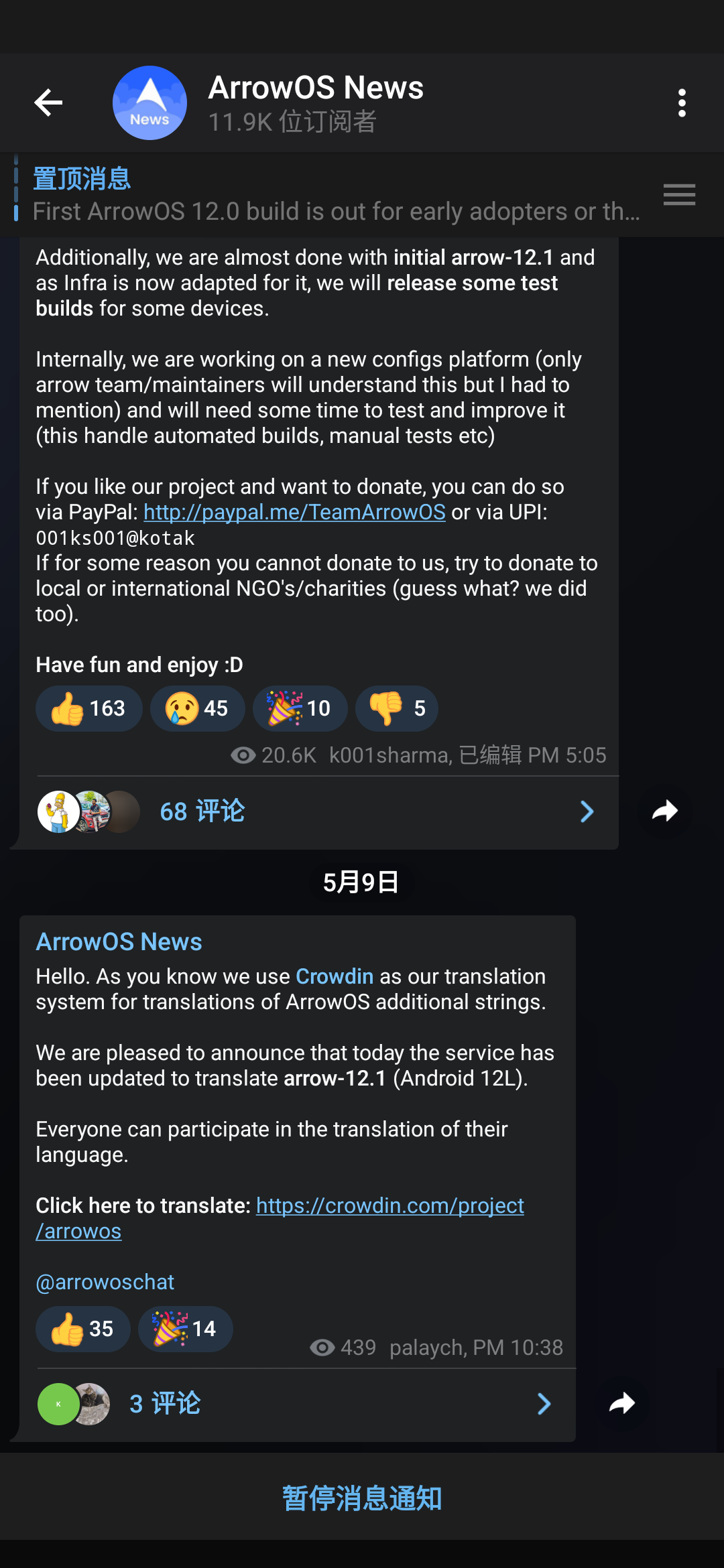Viewport: 724px width, 1568px height.
Task: Open the @arrowoschat mention
Action: click(105, 1282)
